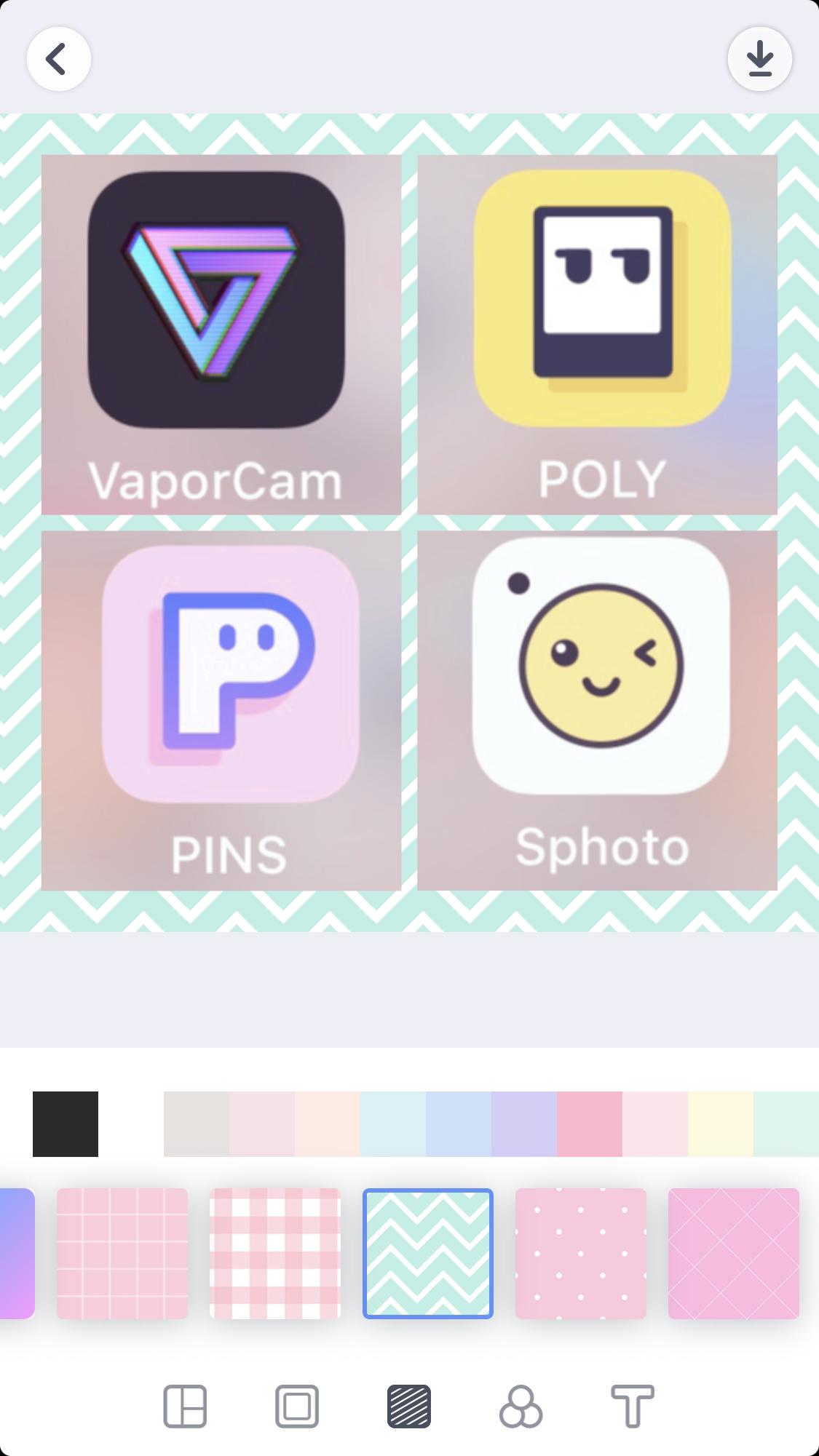Select the mint chevron zigzag pattern
819x1456 pixels.
[428, 1253]
